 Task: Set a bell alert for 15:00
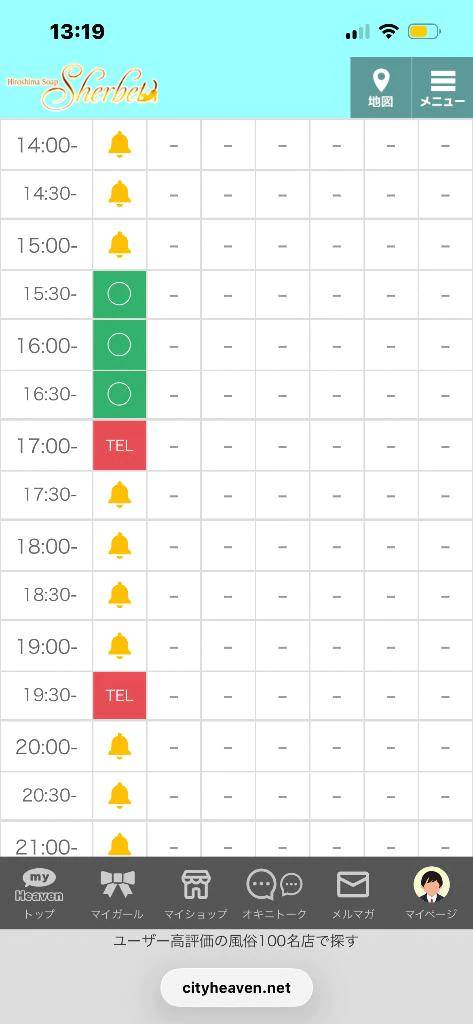click(119, 245)
